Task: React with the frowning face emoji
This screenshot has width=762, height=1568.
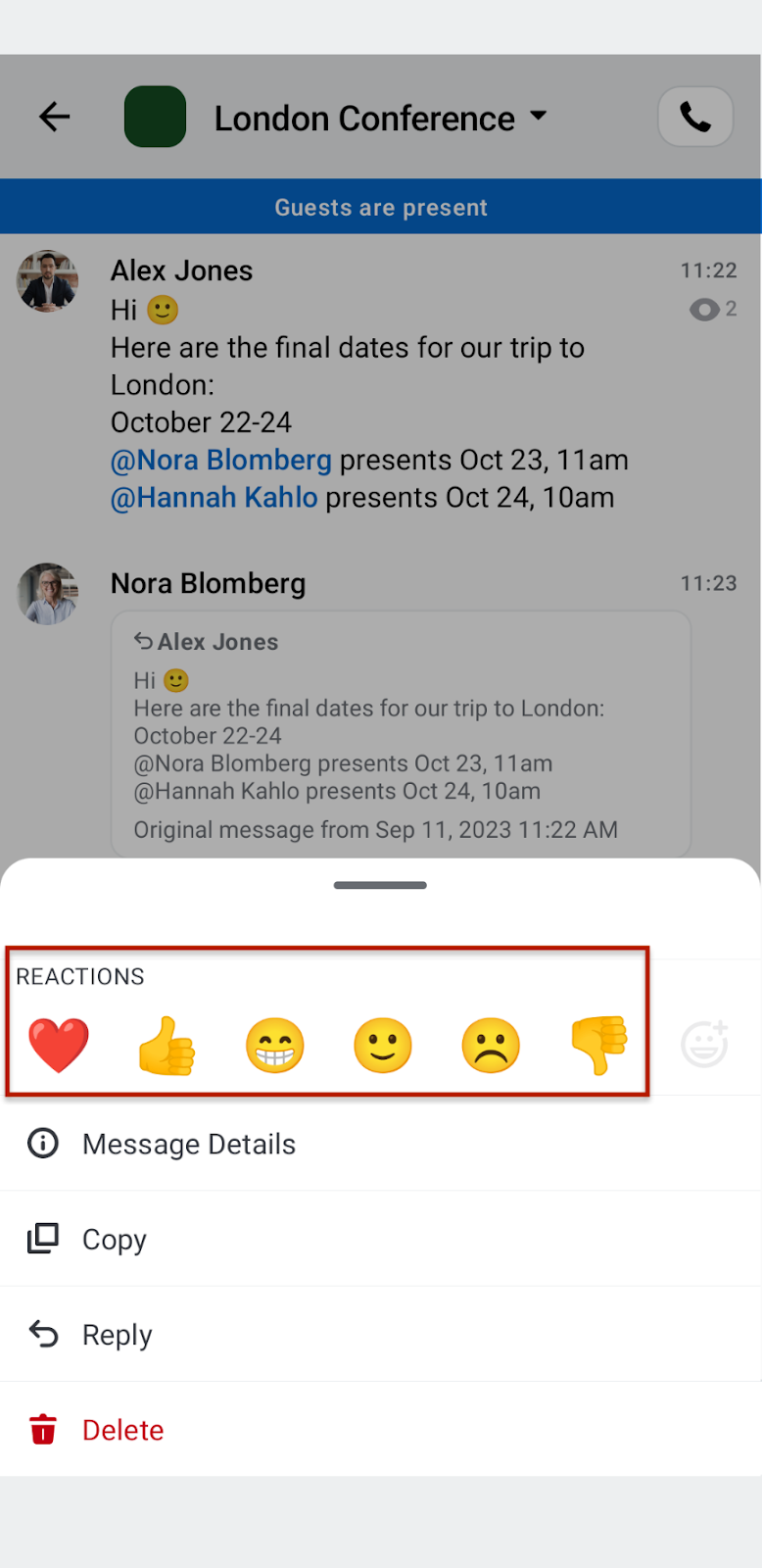Action: click(x=490, y=1045)
